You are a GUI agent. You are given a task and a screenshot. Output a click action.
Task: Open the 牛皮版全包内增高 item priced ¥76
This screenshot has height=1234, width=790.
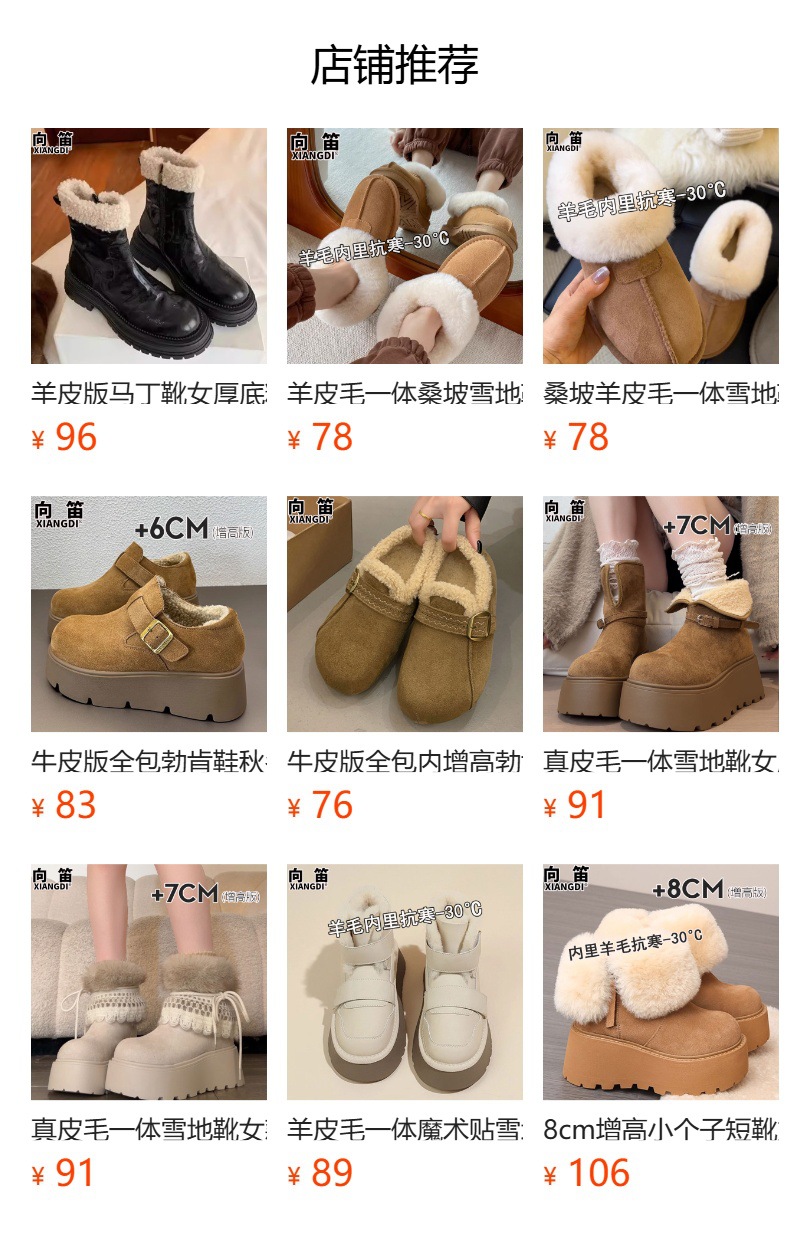coord(404,614)
